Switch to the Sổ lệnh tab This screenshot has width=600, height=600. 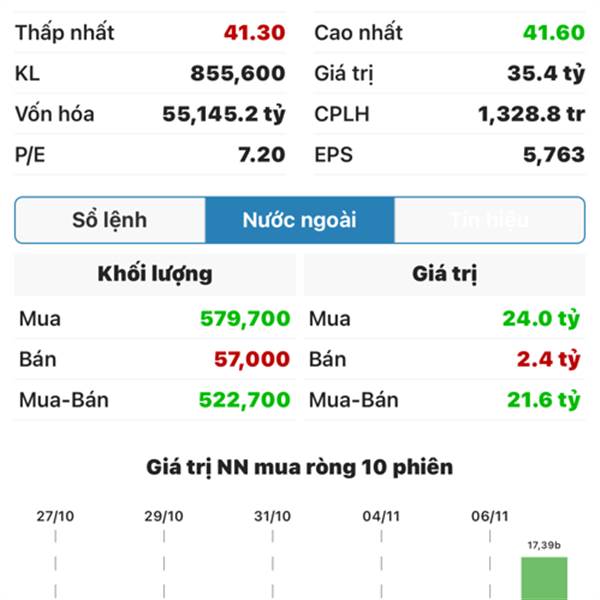click(x=110, y=220)
